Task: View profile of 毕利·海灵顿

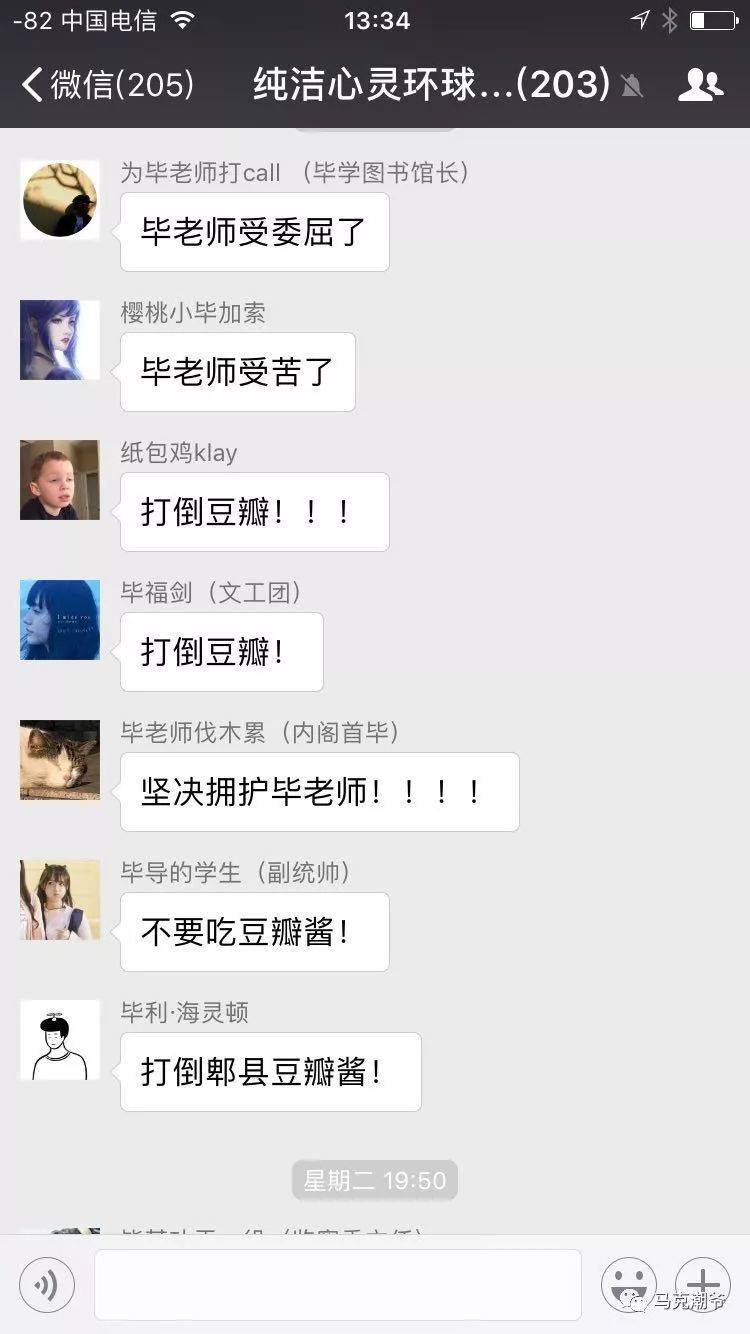Action: [x=60, y=1040]
